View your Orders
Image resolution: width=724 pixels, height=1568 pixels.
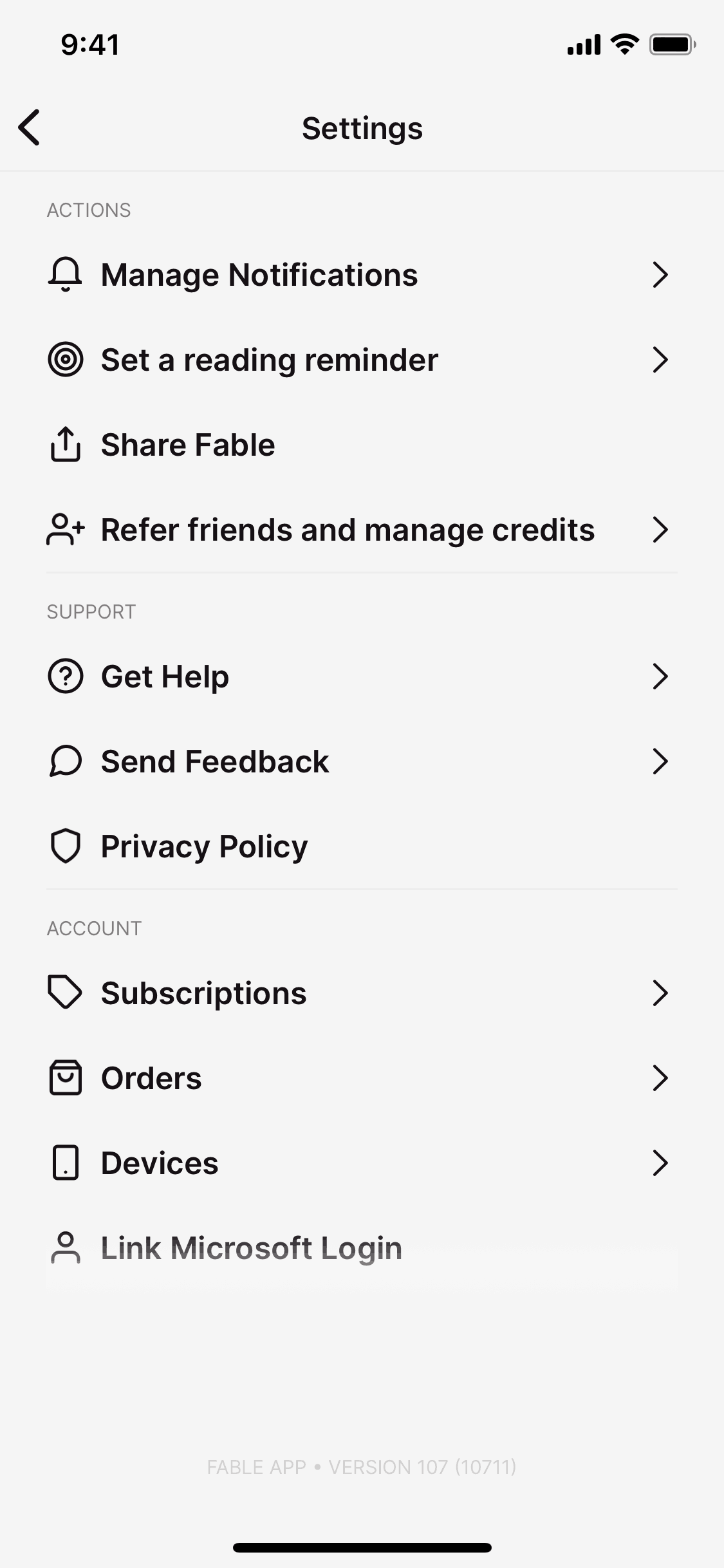(x=151, y=1079)
